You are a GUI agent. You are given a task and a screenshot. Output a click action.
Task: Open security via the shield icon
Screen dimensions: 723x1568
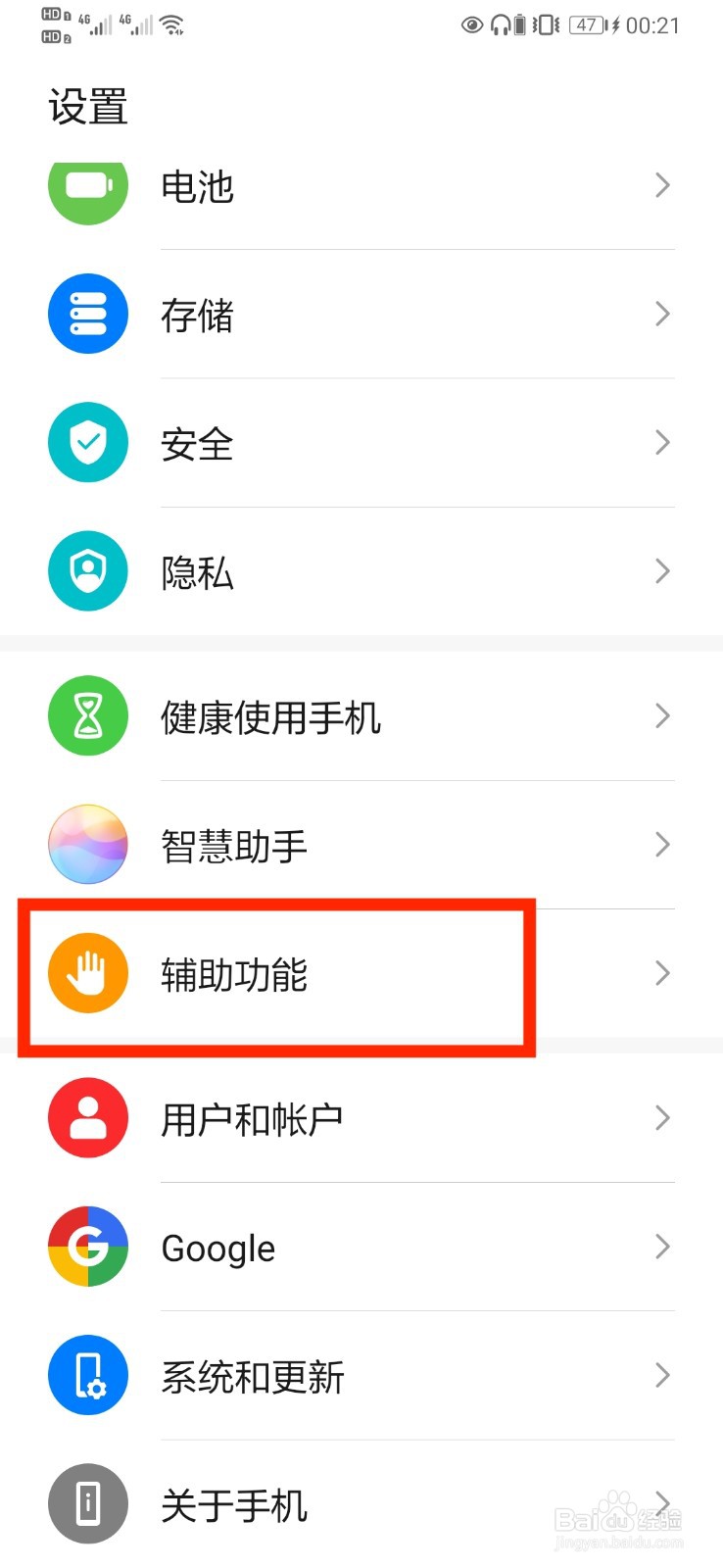pos(88,442)
